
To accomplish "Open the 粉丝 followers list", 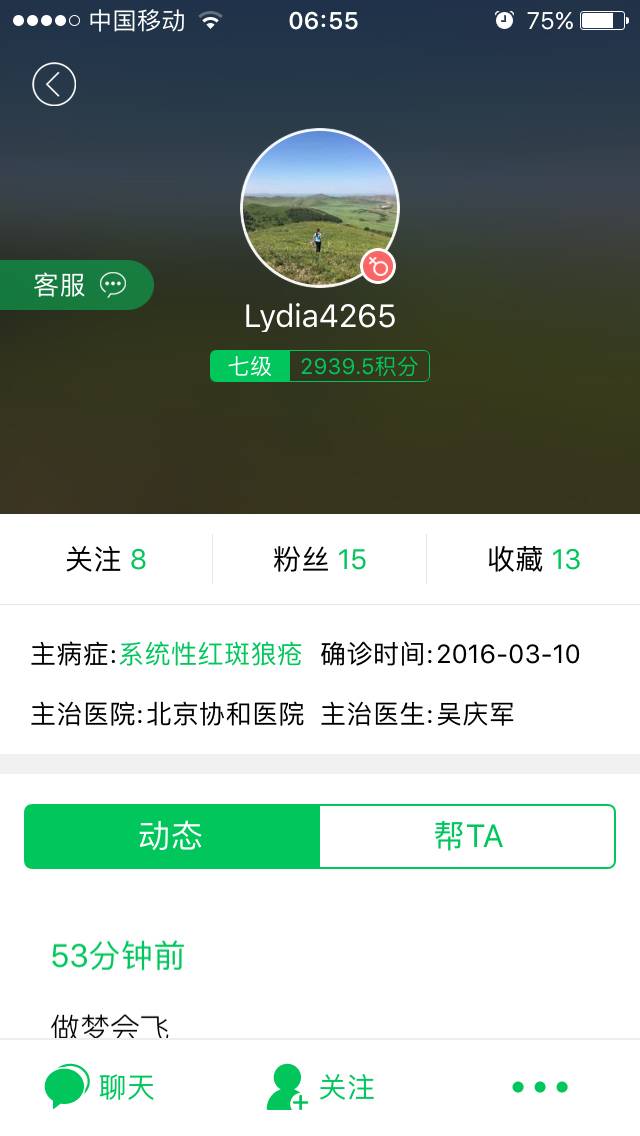I will 319,559.
